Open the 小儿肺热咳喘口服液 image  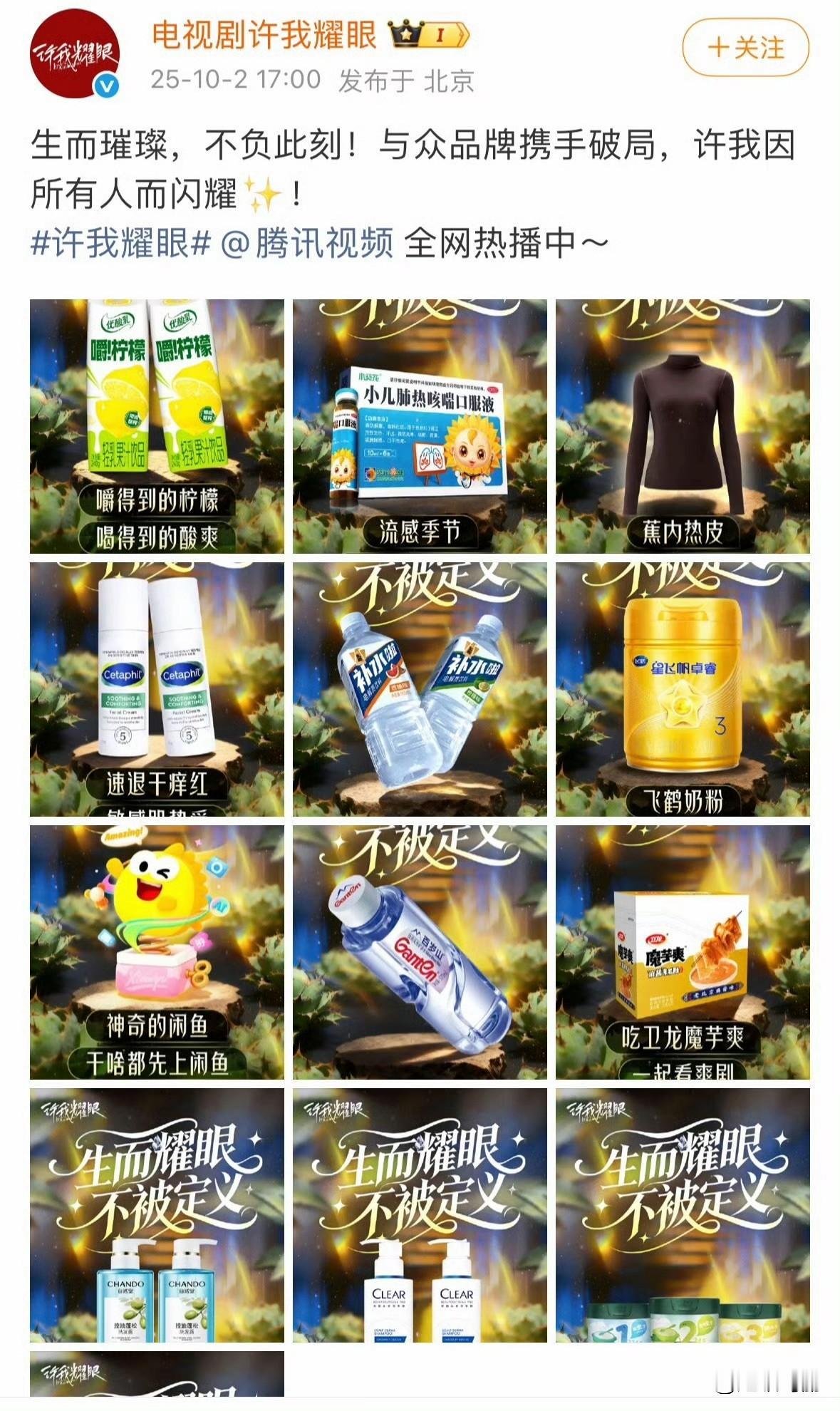(420, 426)
